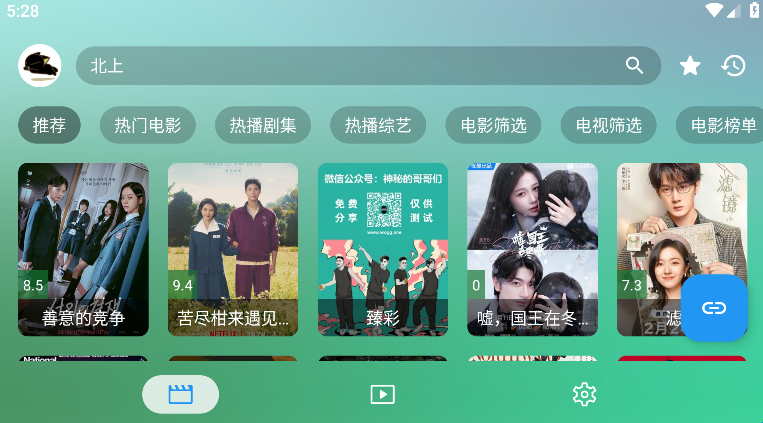Tap the magnifier search icon
This screenshot has height=423, width=763.
tap(635, 66)
